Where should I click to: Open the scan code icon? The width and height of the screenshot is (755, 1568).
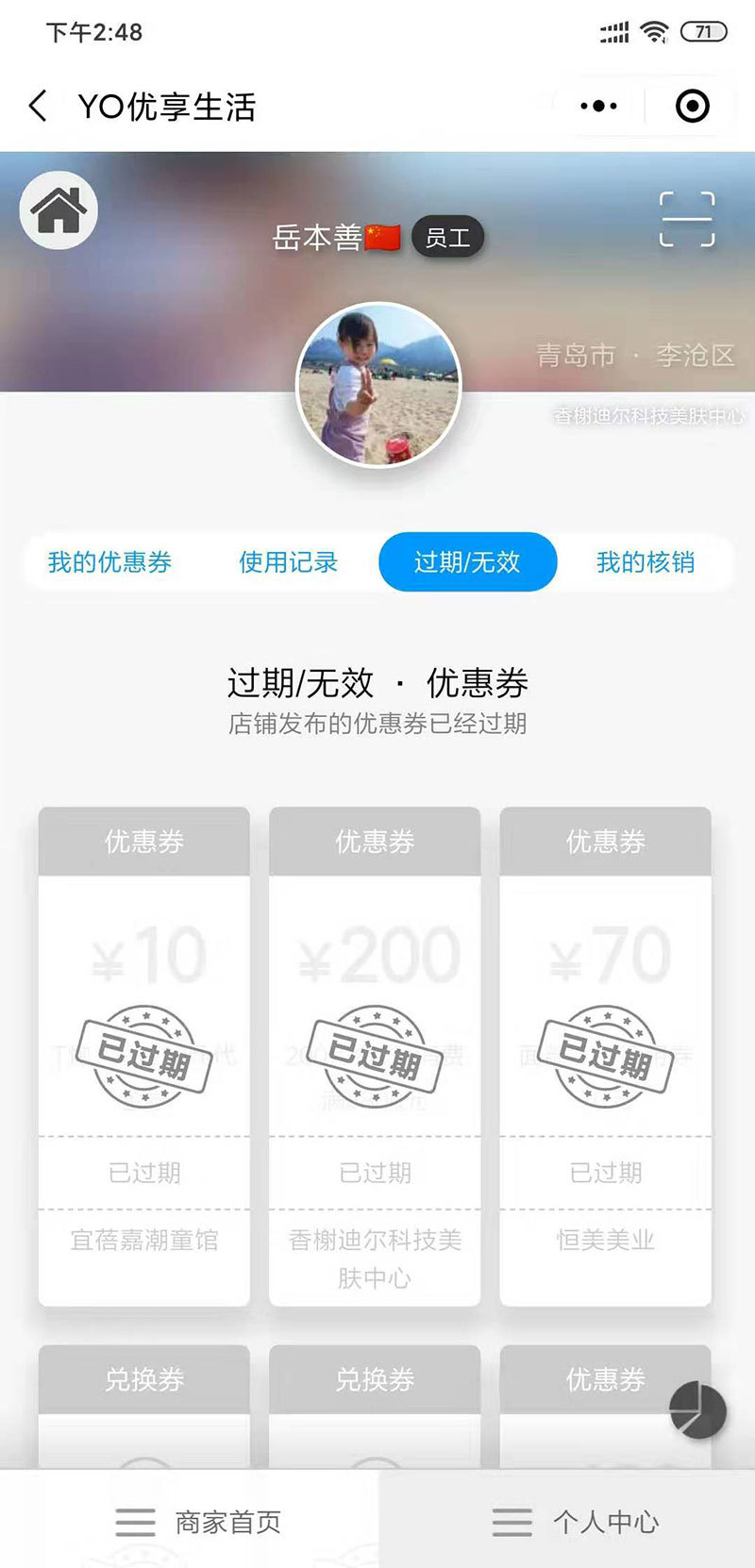pyautogui.click(x=686, y=219)
